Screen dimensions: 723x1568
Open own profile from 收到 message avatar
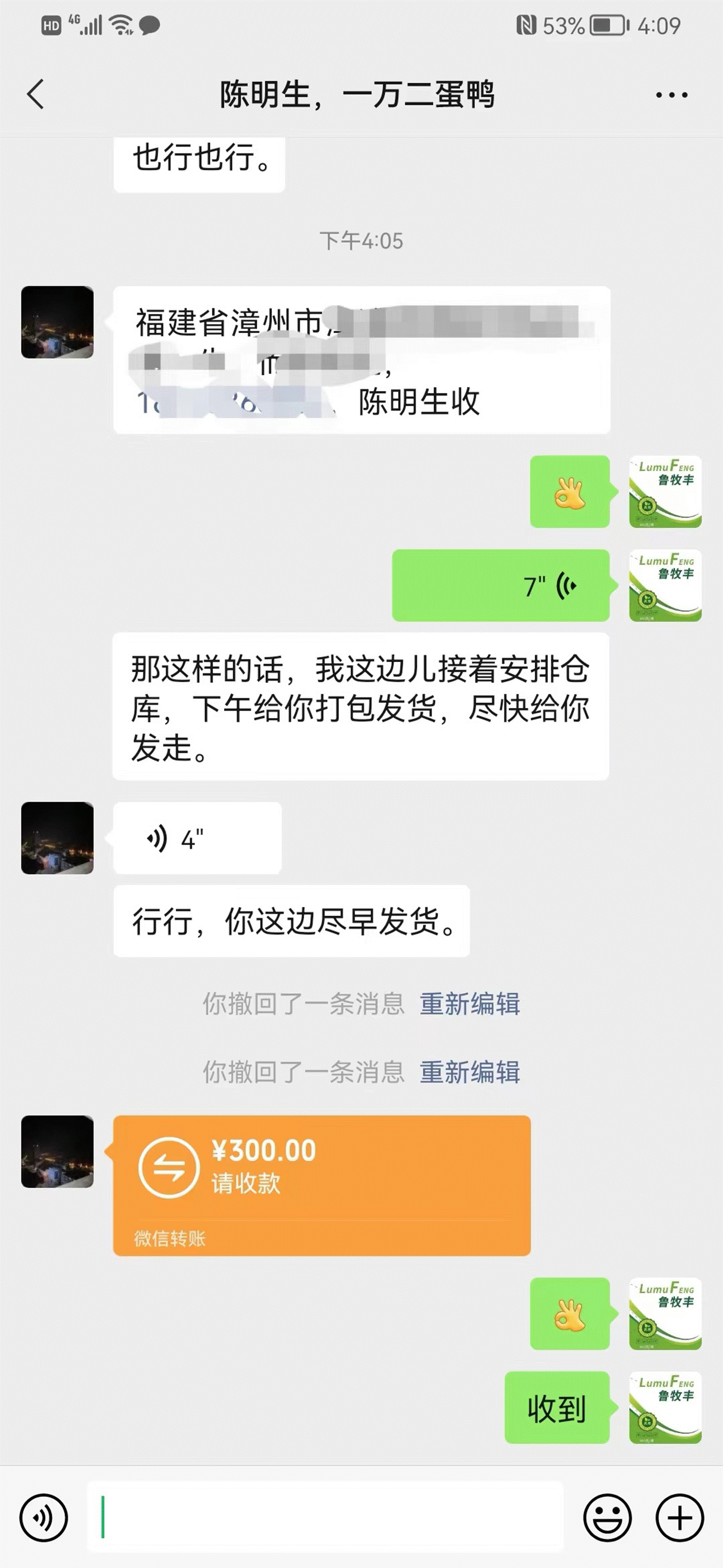tap(665, 1408)
